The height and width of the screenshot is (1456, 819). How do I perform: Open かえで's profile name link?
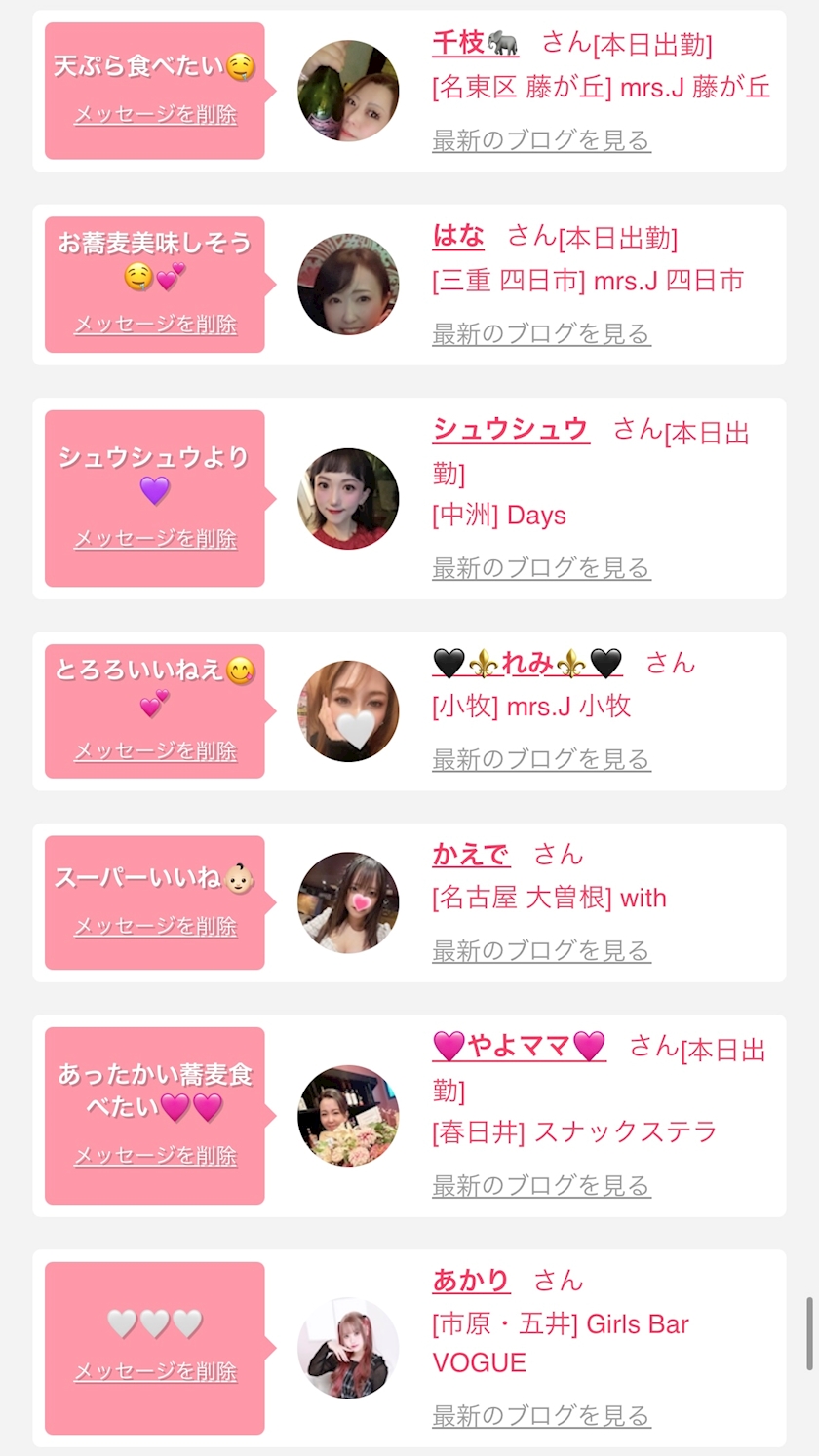471,855
